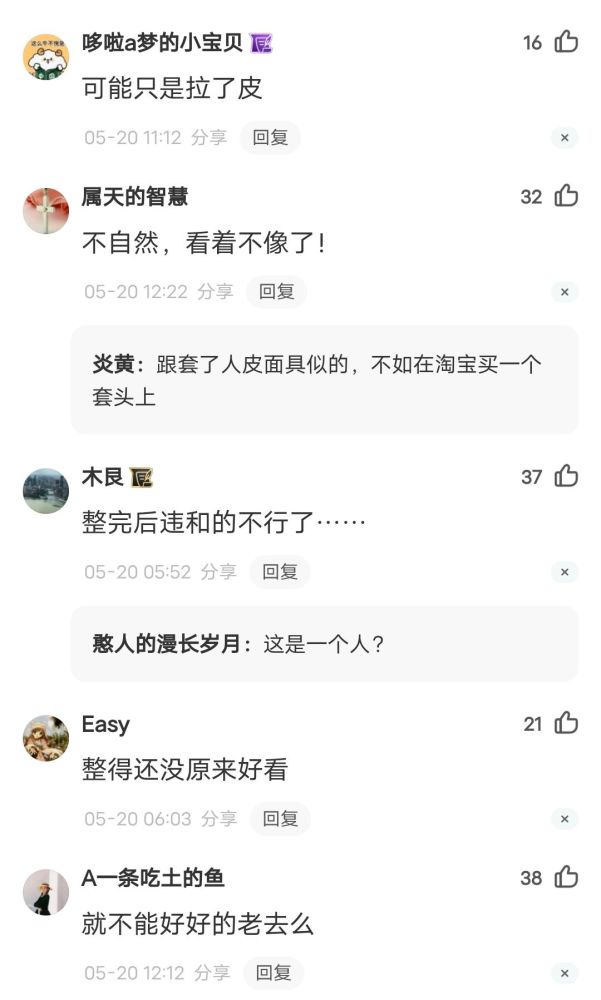Reply to Easy's comment

tap(280, 818)
